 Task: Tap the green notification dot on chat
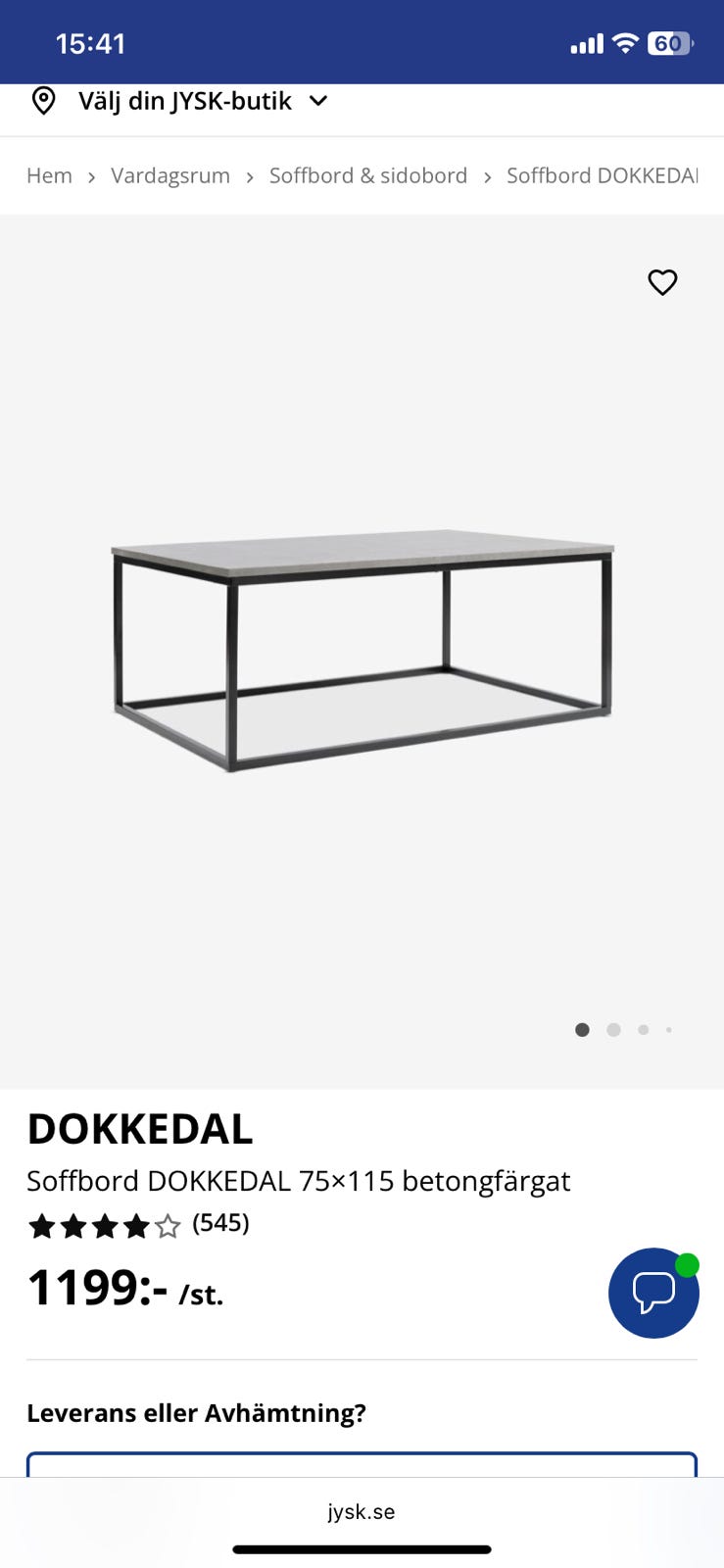[689, 1265]
